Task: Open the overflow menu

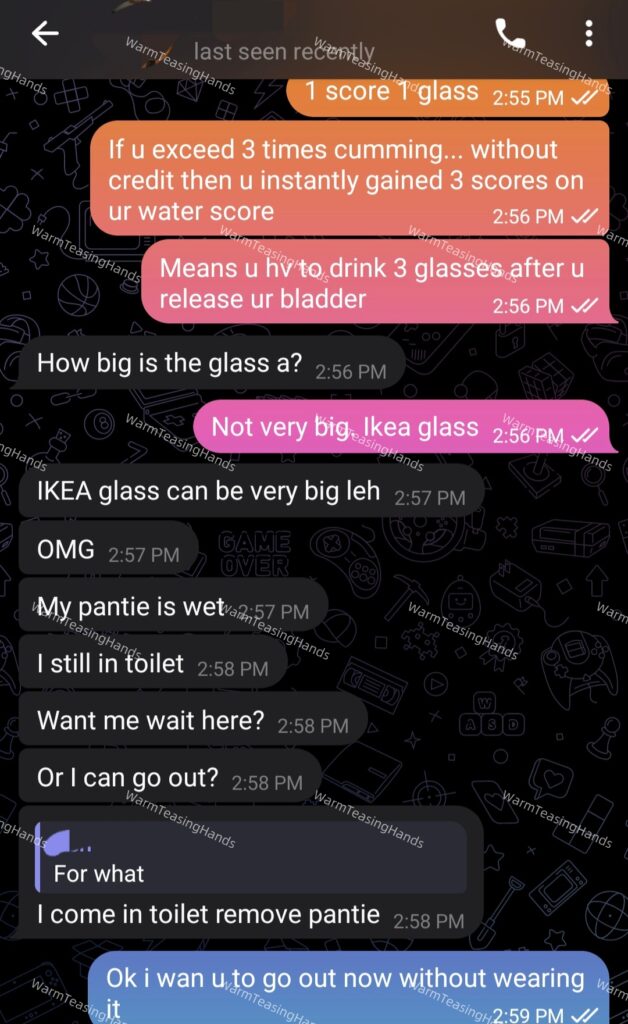Action: tap(589, 34)
